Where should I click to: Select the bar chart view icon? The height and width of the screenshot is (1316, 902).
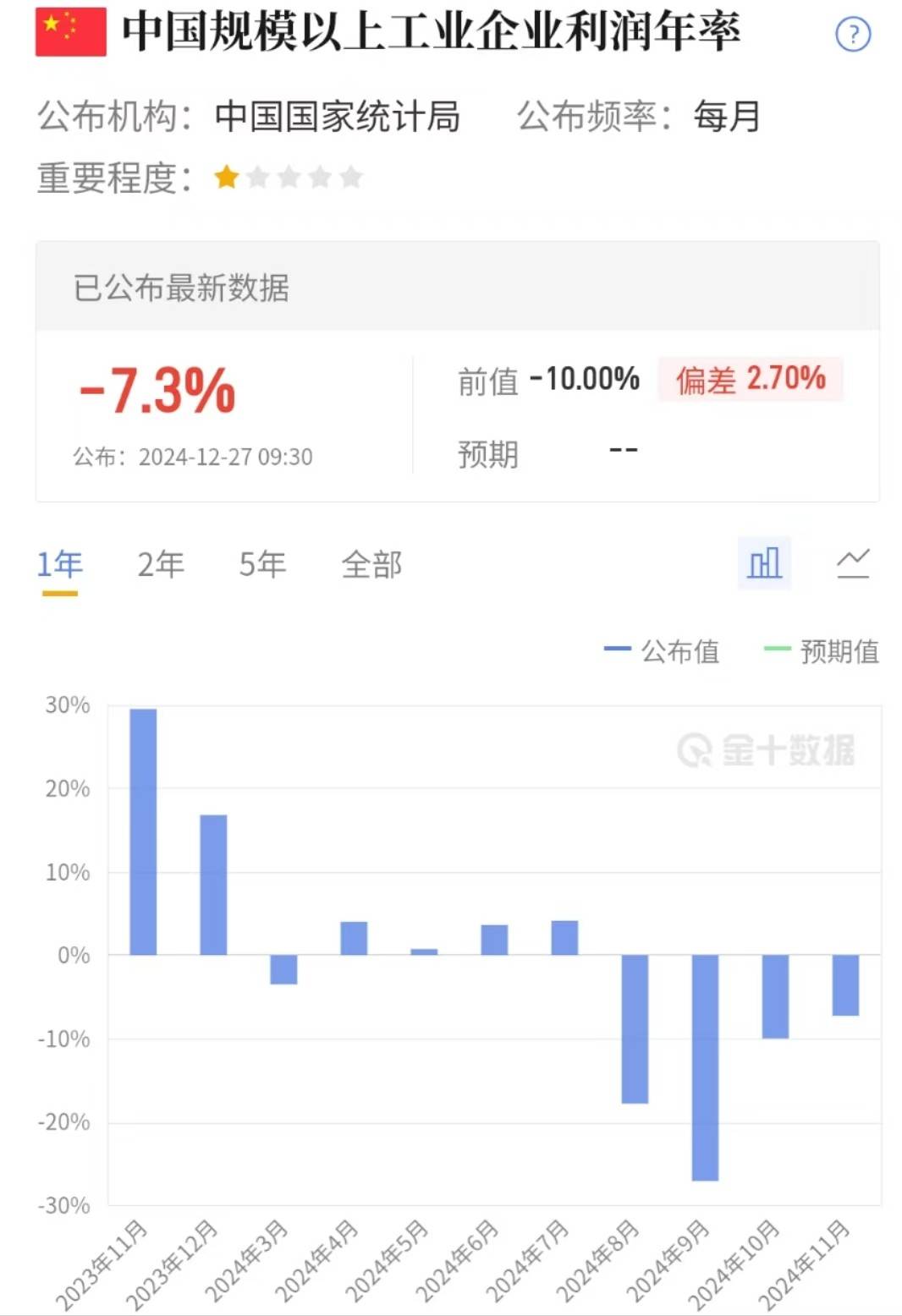coord(763,564)
